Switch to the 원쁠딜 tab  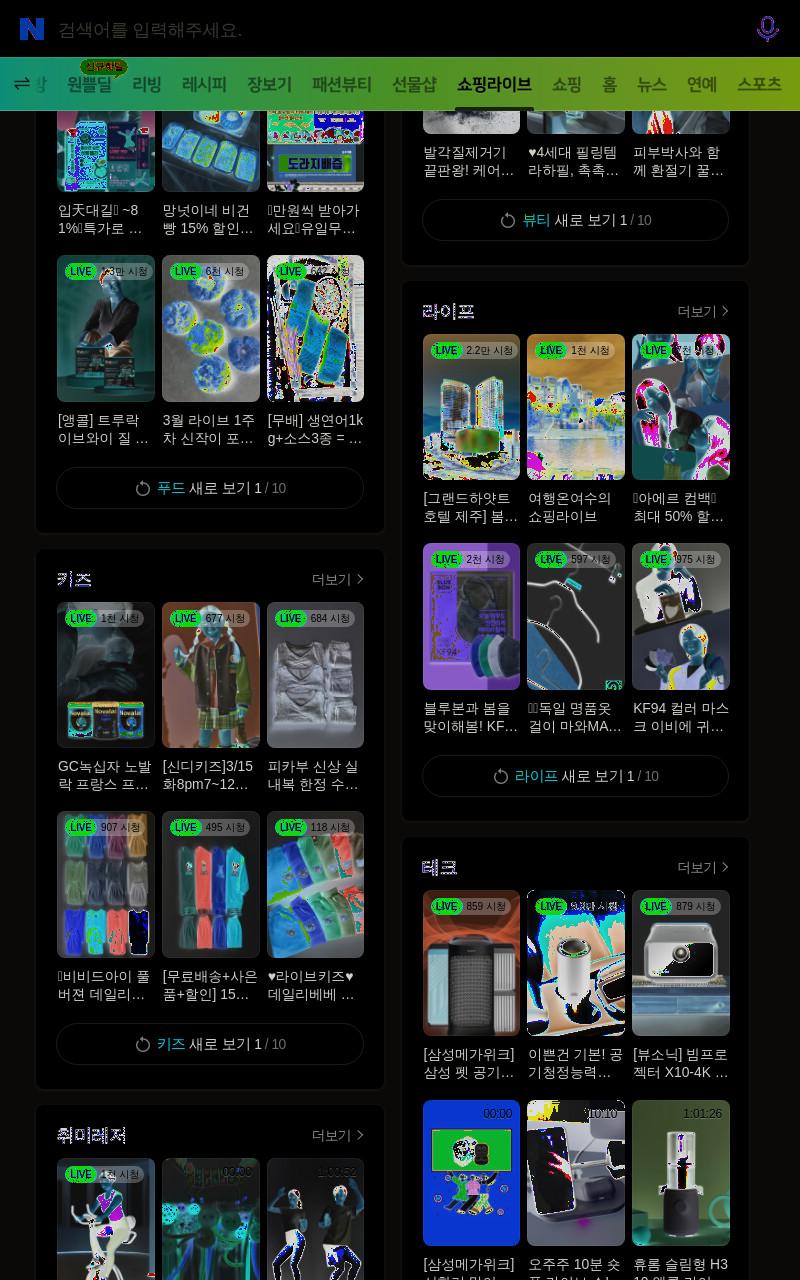(90, 84)
